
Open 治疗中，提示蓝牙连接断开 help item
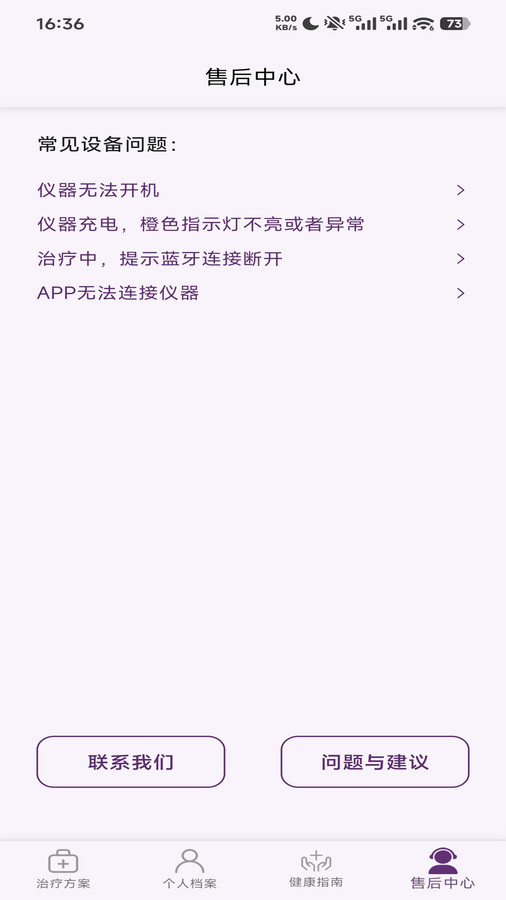point(252,259)
